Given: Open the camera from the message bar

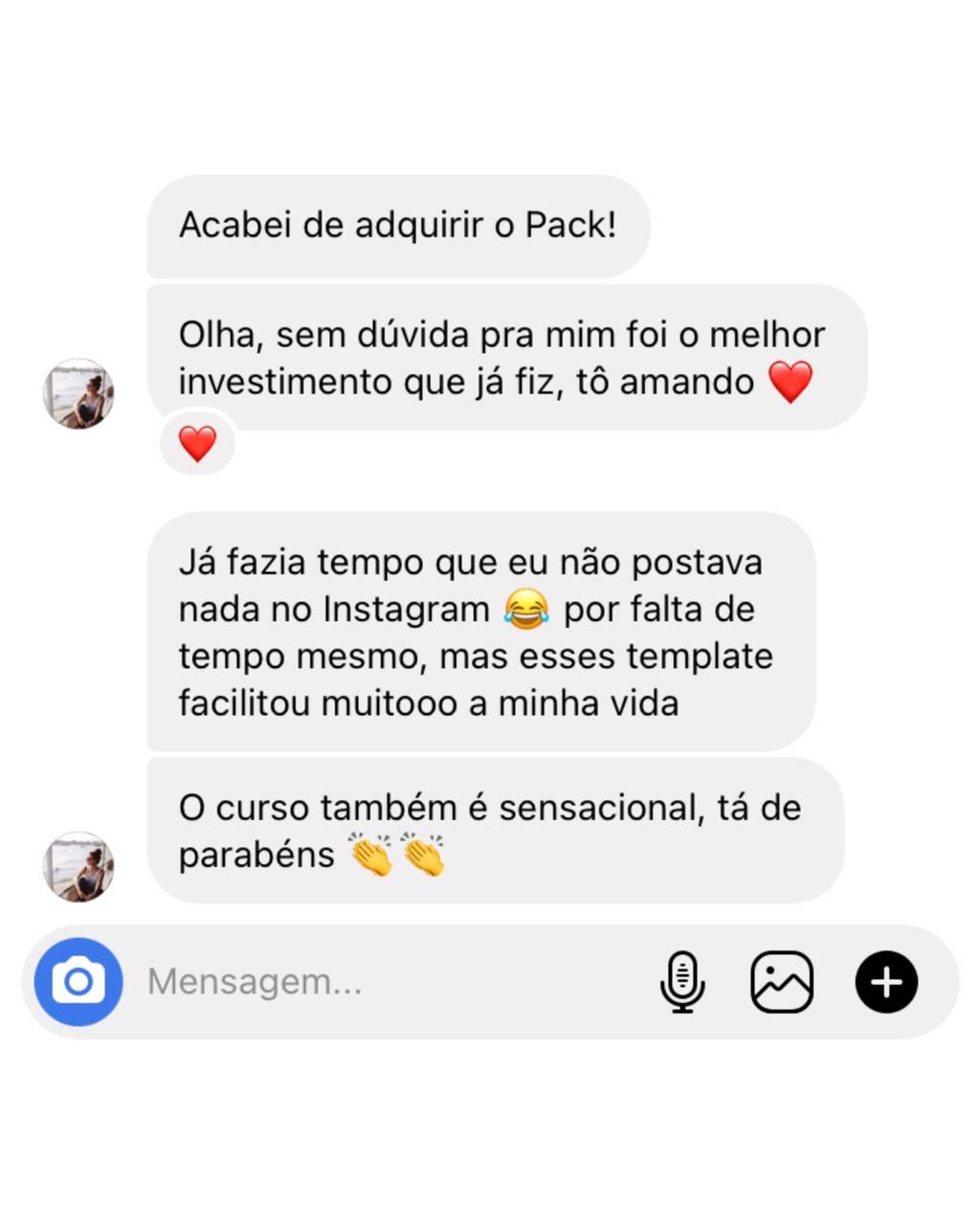Looking at the screenshot, I should [x=78, y=982].
